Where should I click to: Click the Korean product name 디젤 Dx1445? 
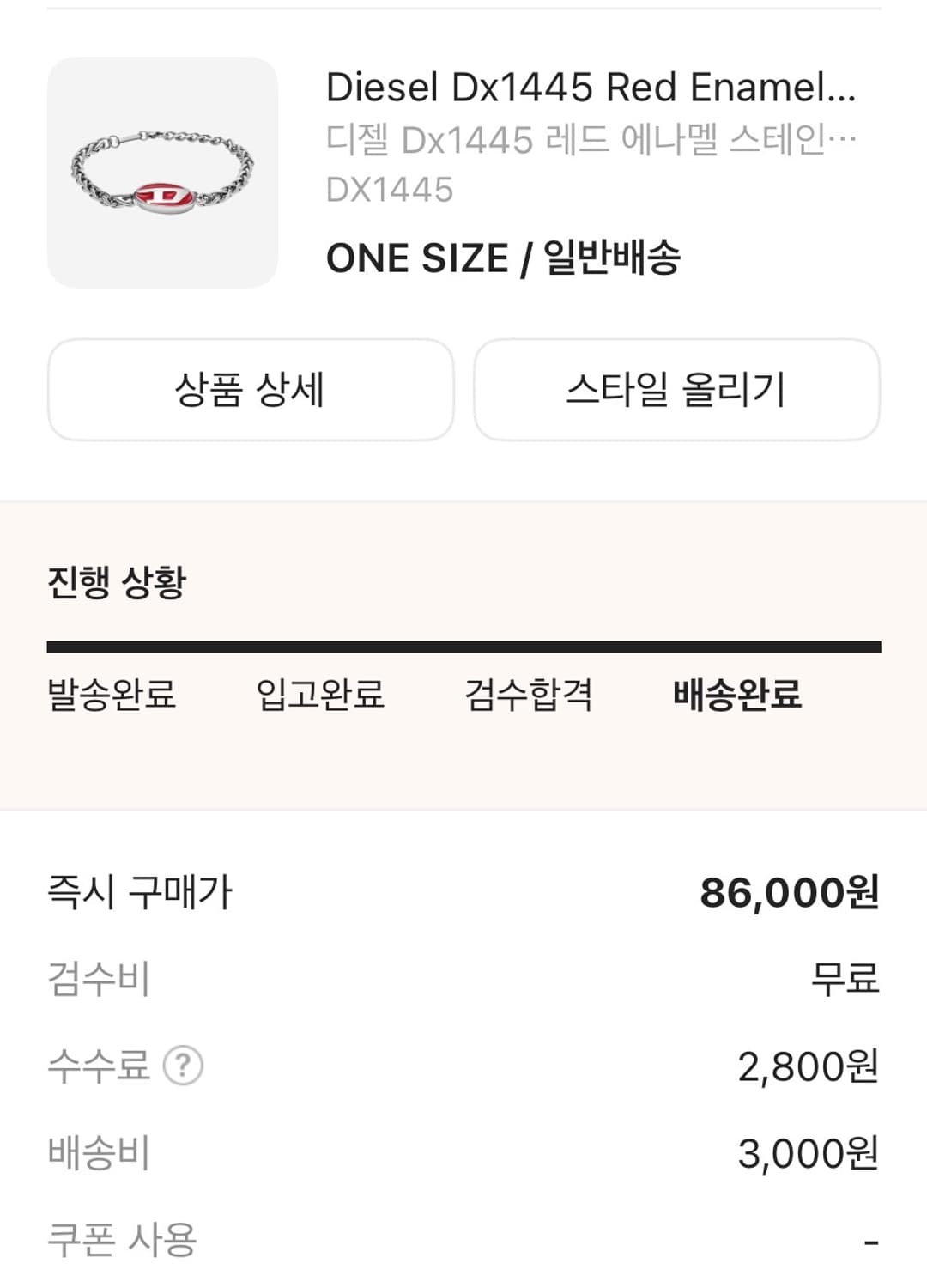click(590, 139)
